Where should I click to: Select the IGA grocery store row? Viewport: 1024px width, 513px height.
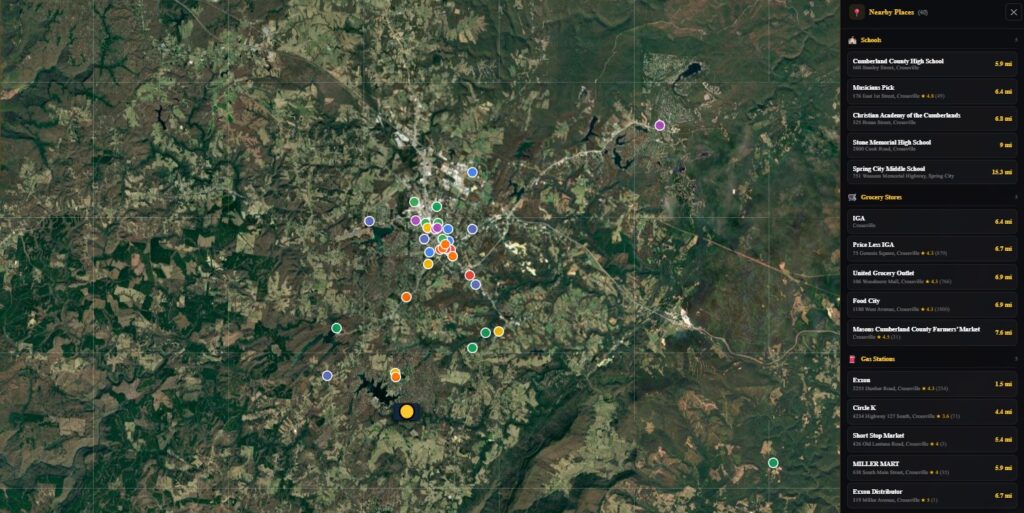tap(930, 222)
